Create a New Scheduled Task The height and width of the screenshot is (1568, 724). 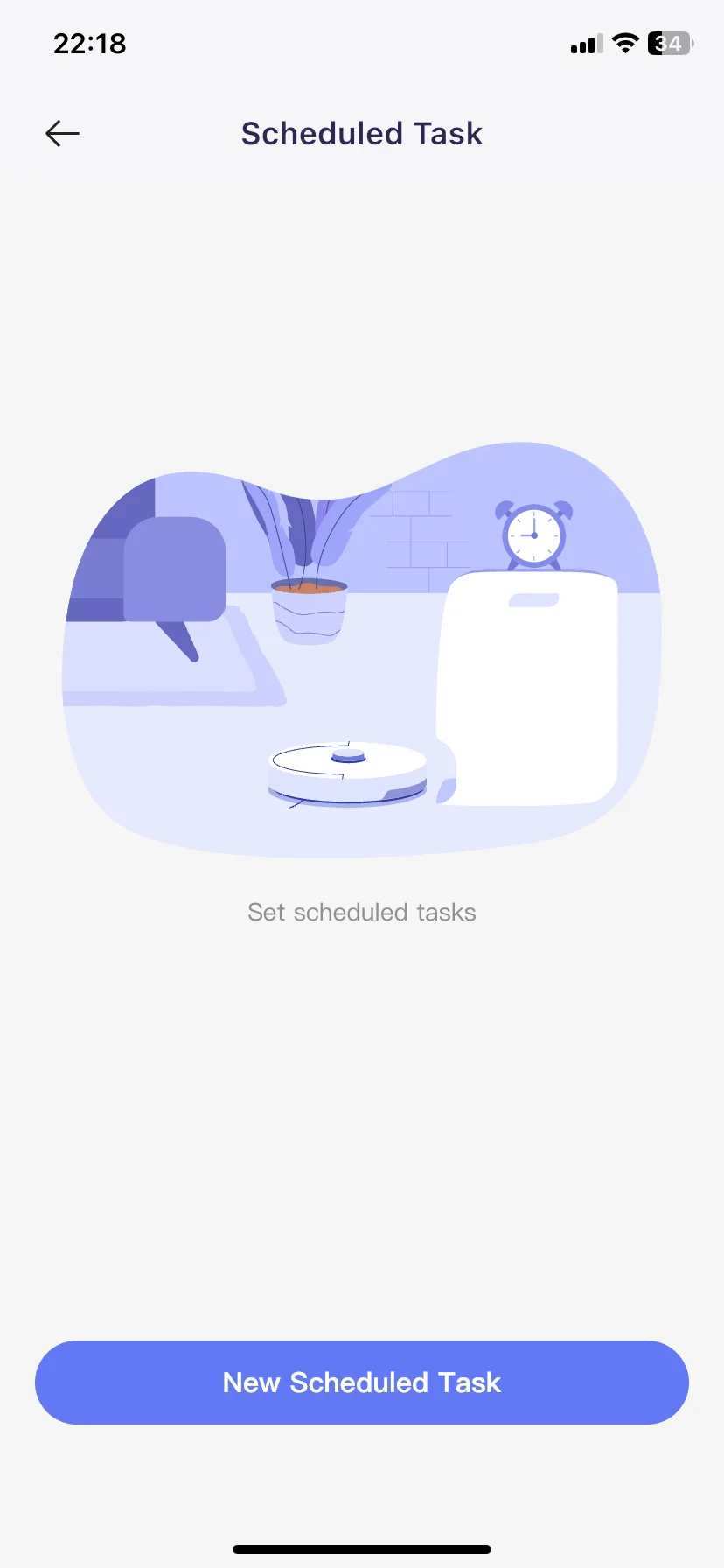click(x=362, y=1382)
